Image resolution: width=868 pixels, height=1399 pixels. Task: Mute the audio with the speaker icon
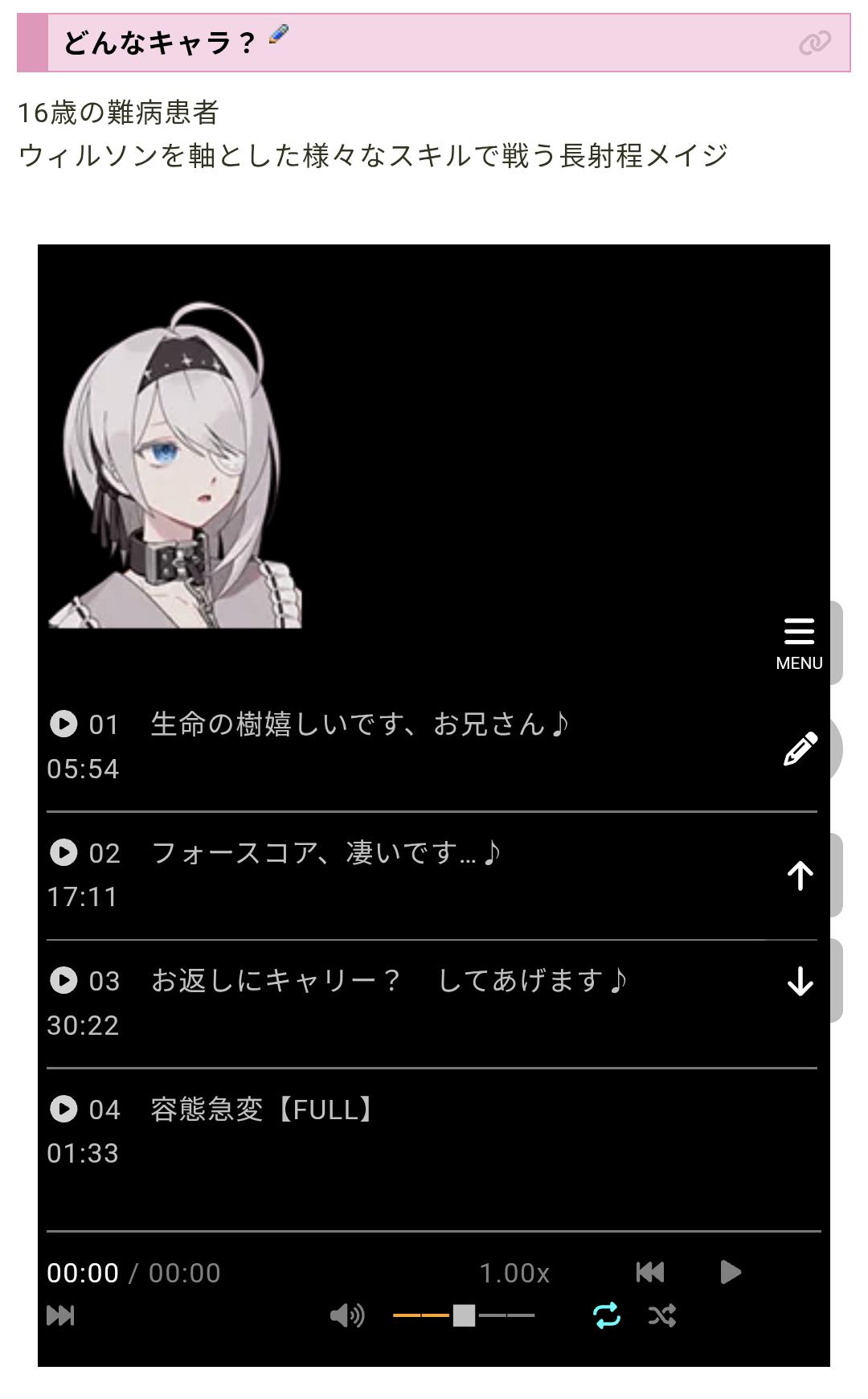346,1315
